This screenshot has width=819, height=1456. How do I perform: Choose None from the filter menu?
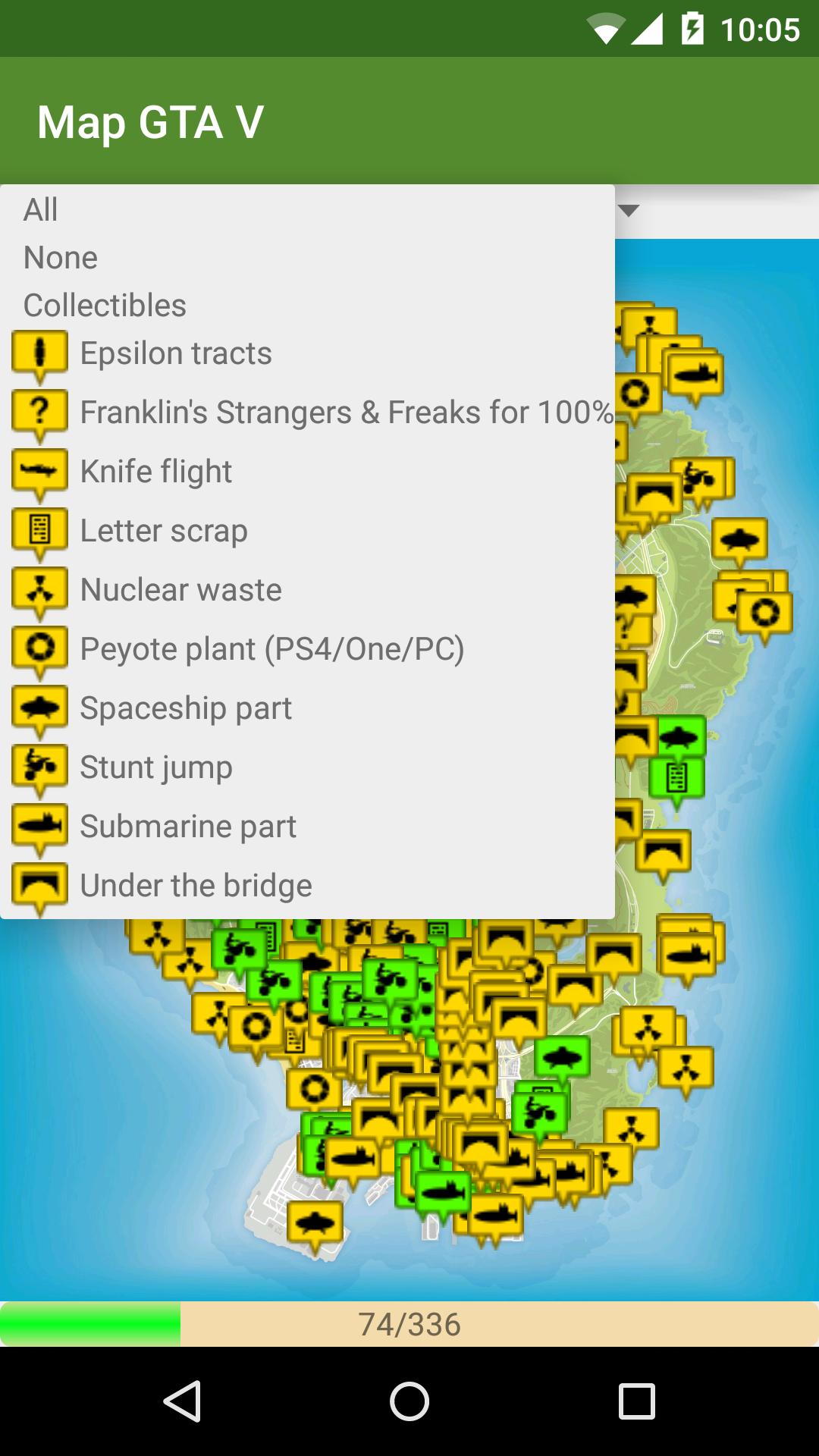point(60,257)
